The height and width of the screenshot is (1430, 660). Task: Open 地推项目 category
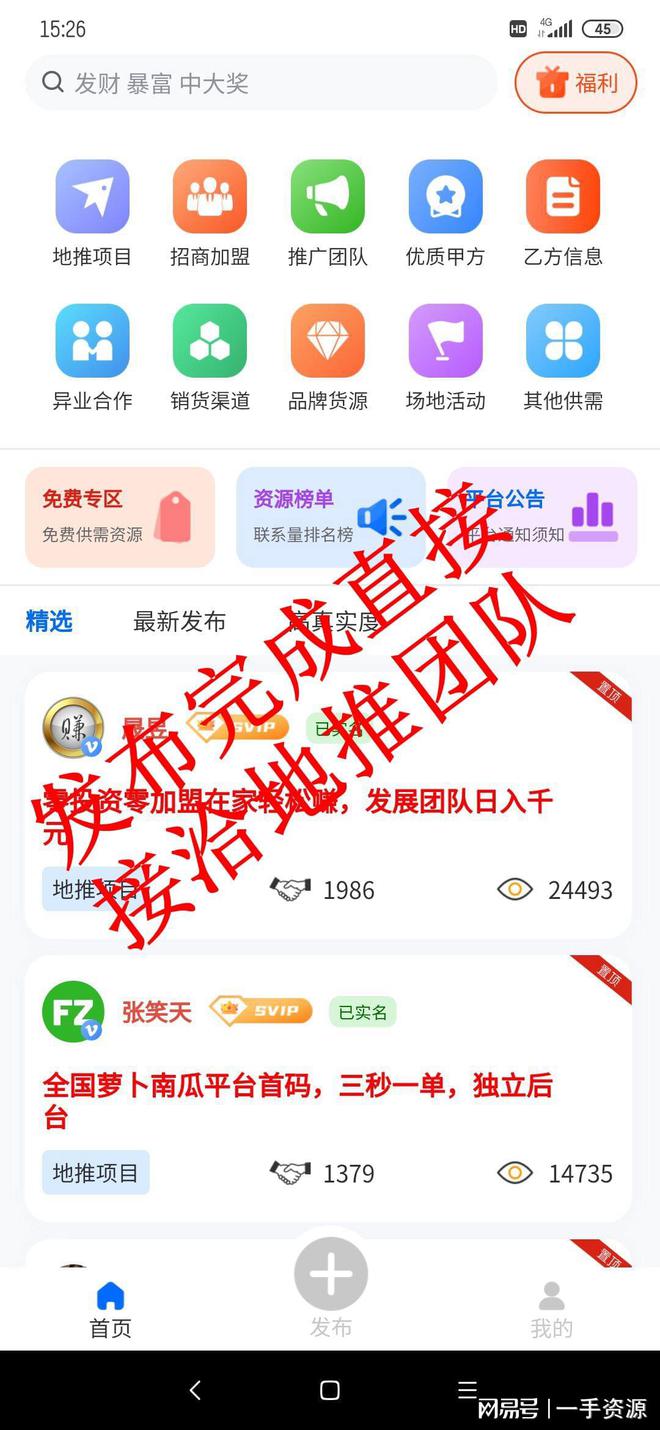pos(92,213)
